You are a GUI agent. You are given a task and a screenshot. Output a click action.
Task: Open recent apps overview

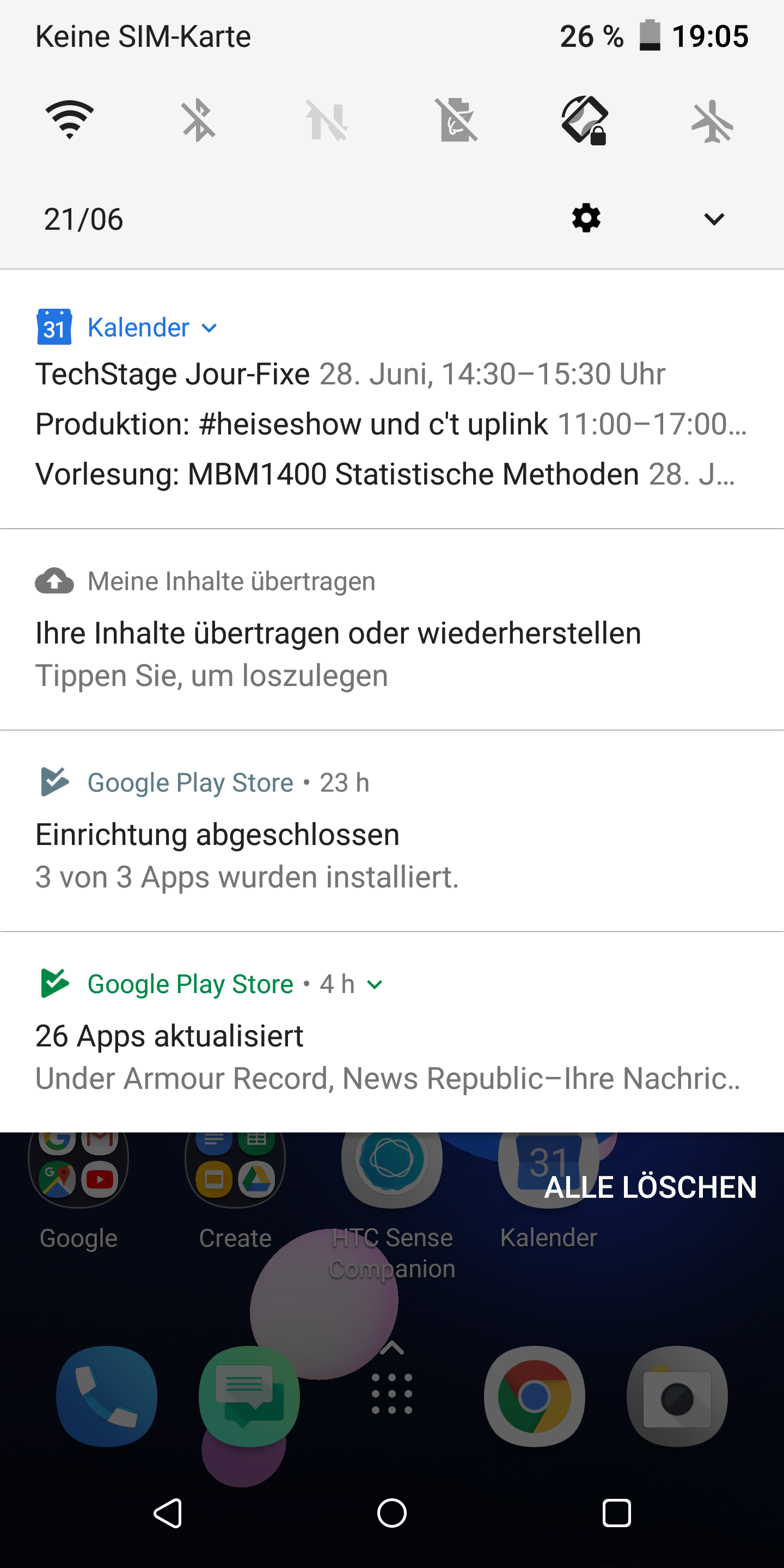(x=616, y=1513)
